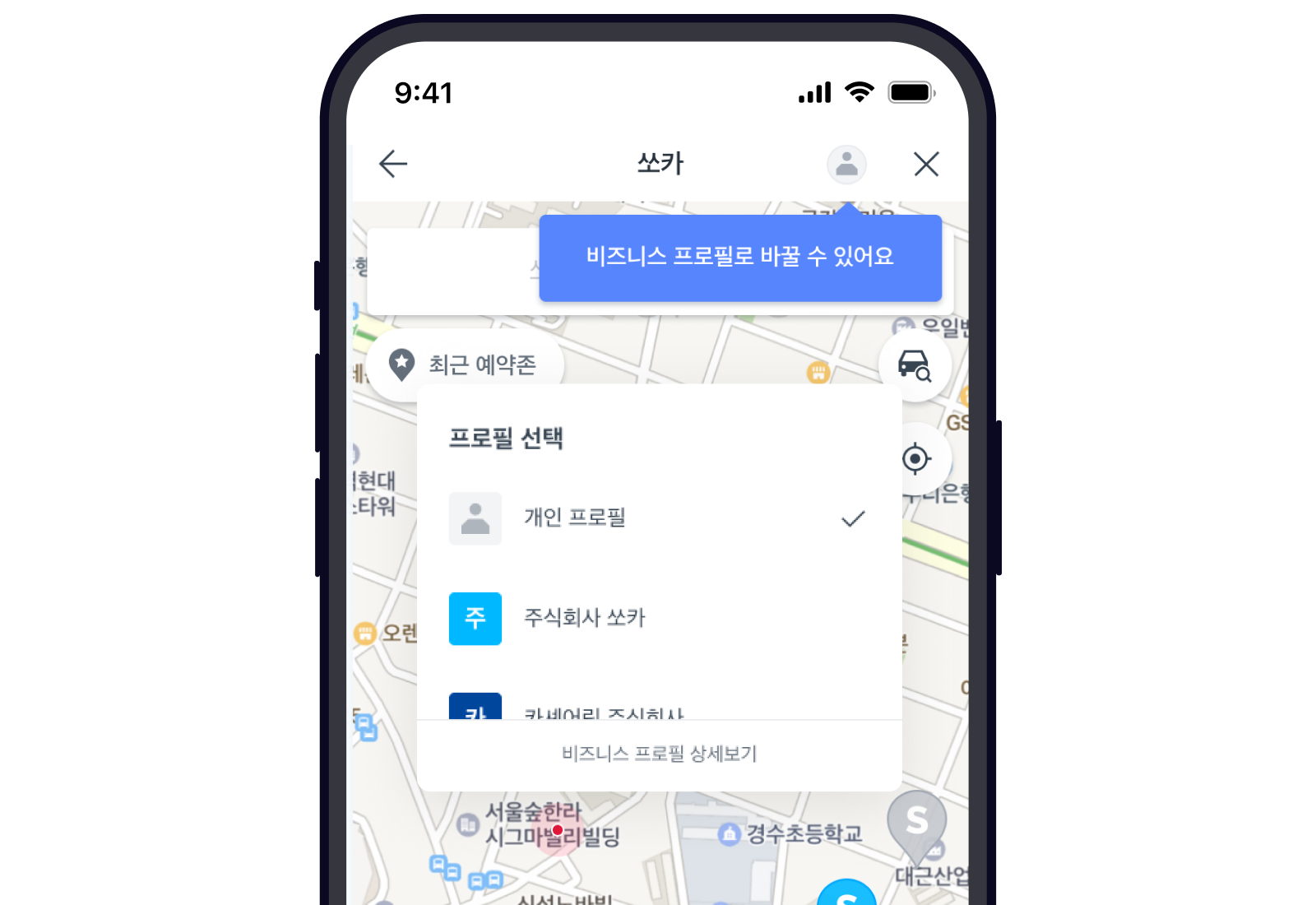Select 개인 프로필
Image resolution: width=1316 pixels, height=905 pixels.
click(658, 518)
